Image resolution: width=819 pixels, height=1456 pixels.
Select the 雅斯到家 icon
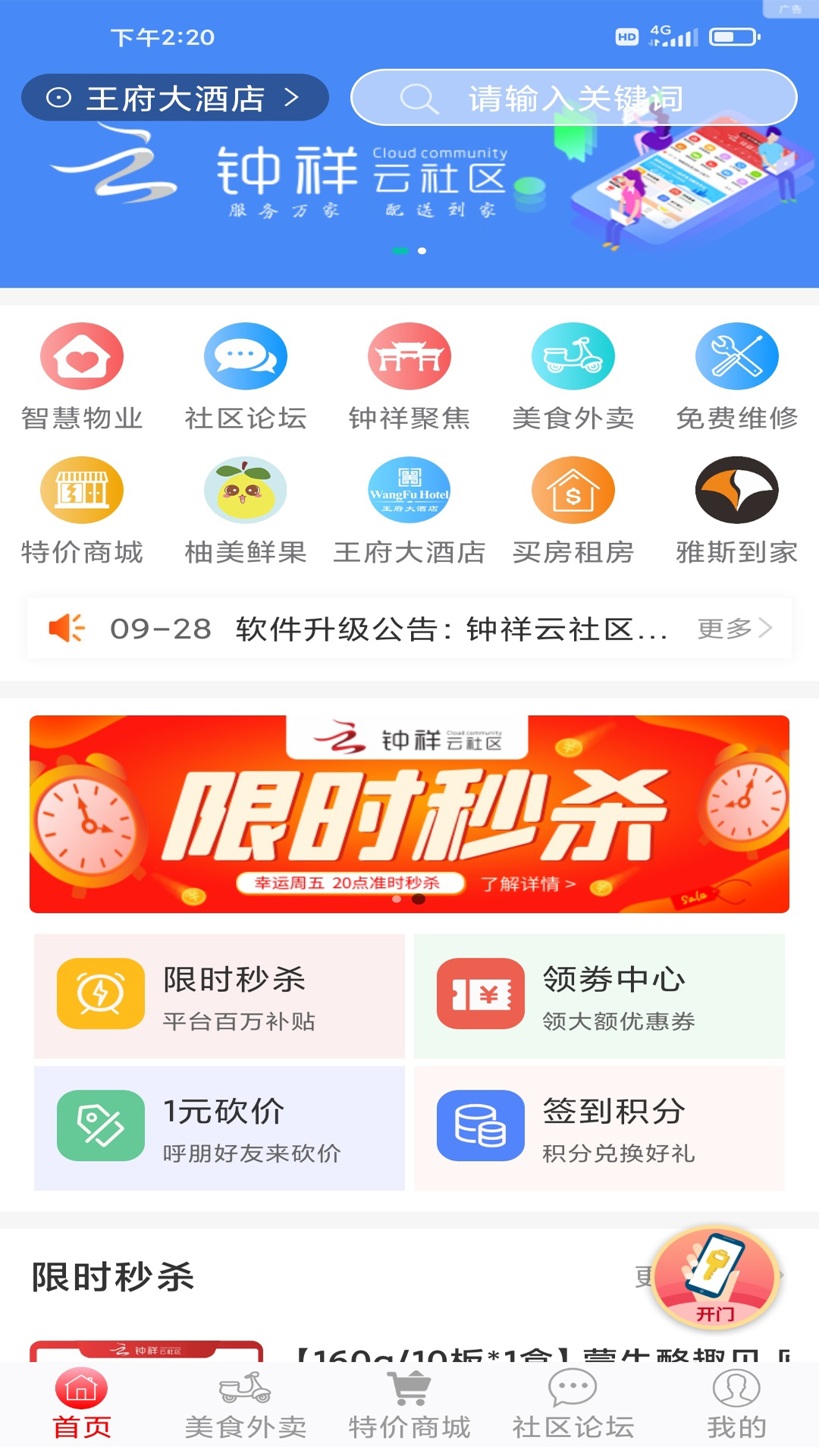(x=736, y=489)
